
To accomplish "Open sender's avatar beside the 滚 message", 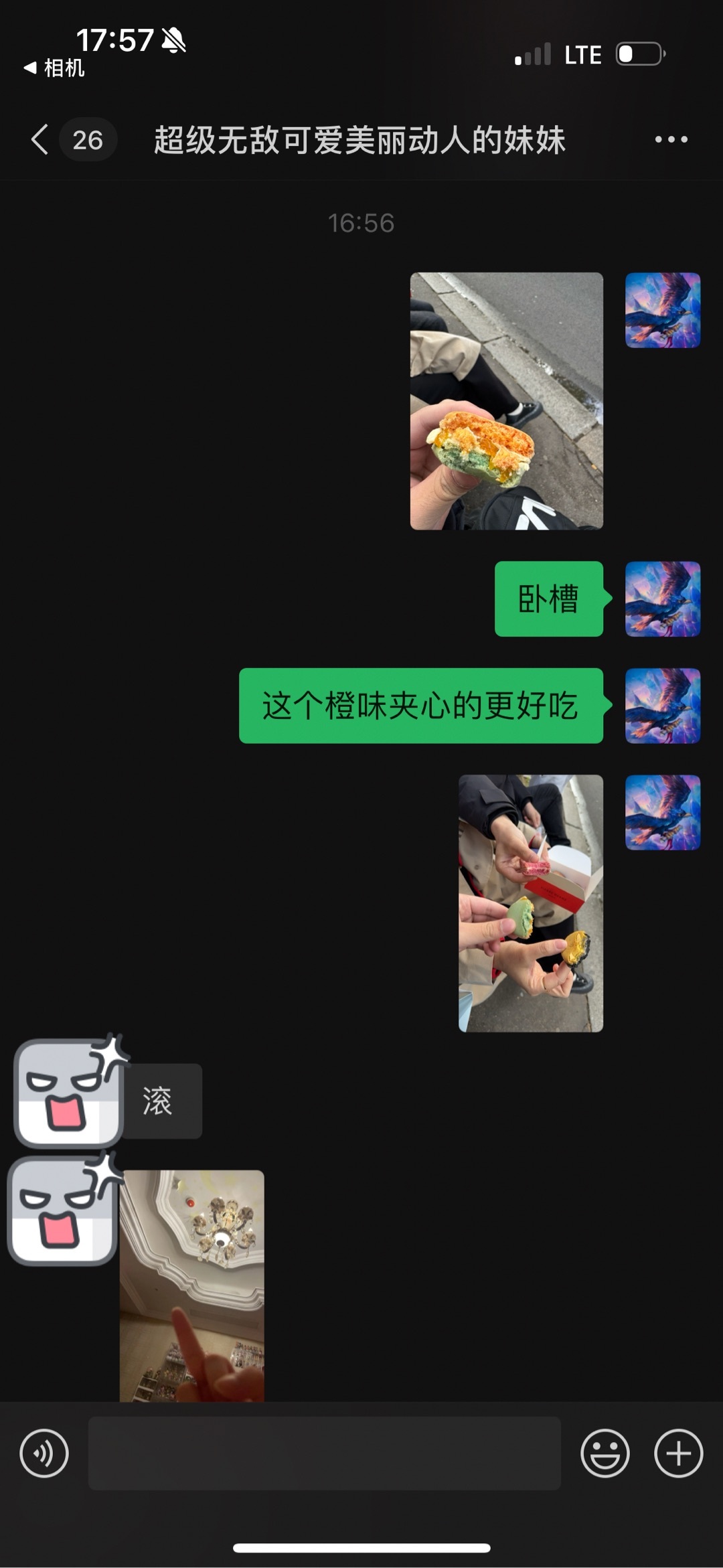I will click(68, 1093).
